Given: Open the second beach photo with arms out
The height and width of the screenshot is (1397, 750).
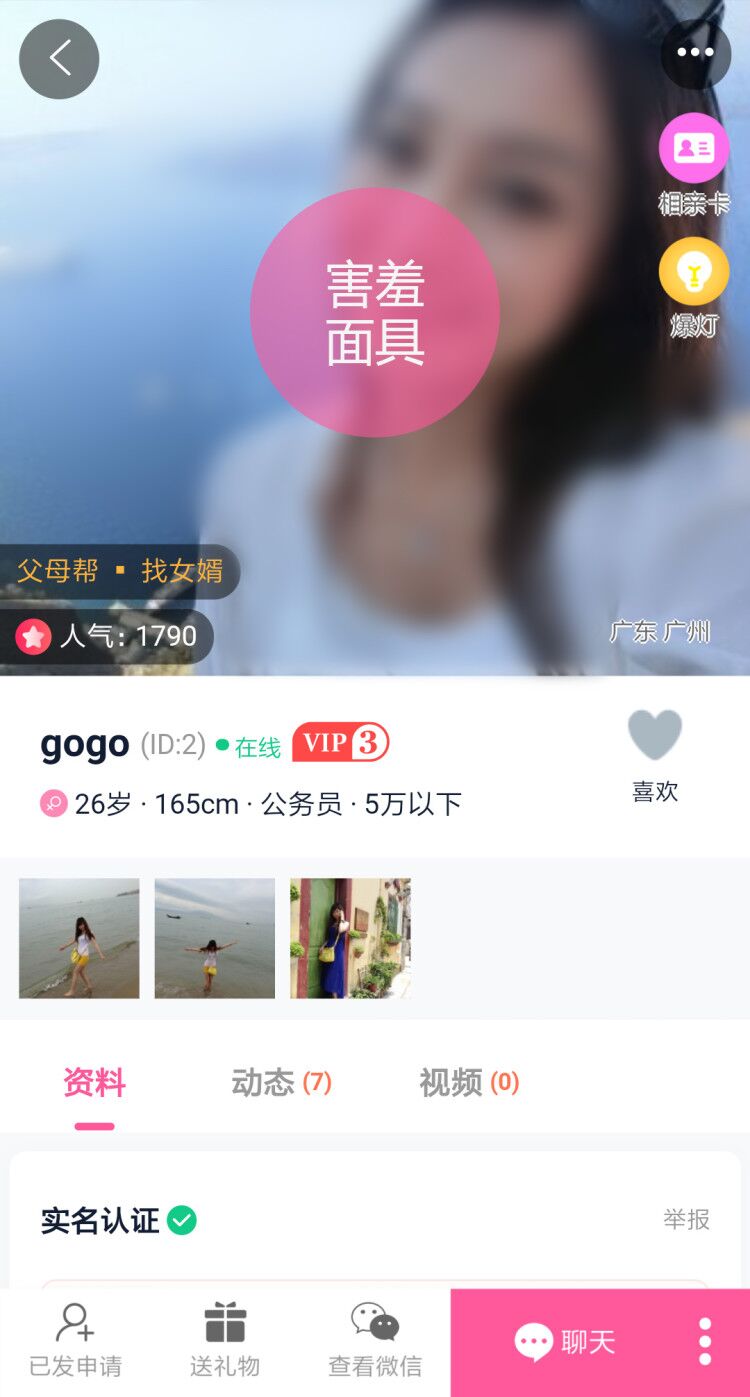Looking at the screenshot, I should tap(215, 938).
